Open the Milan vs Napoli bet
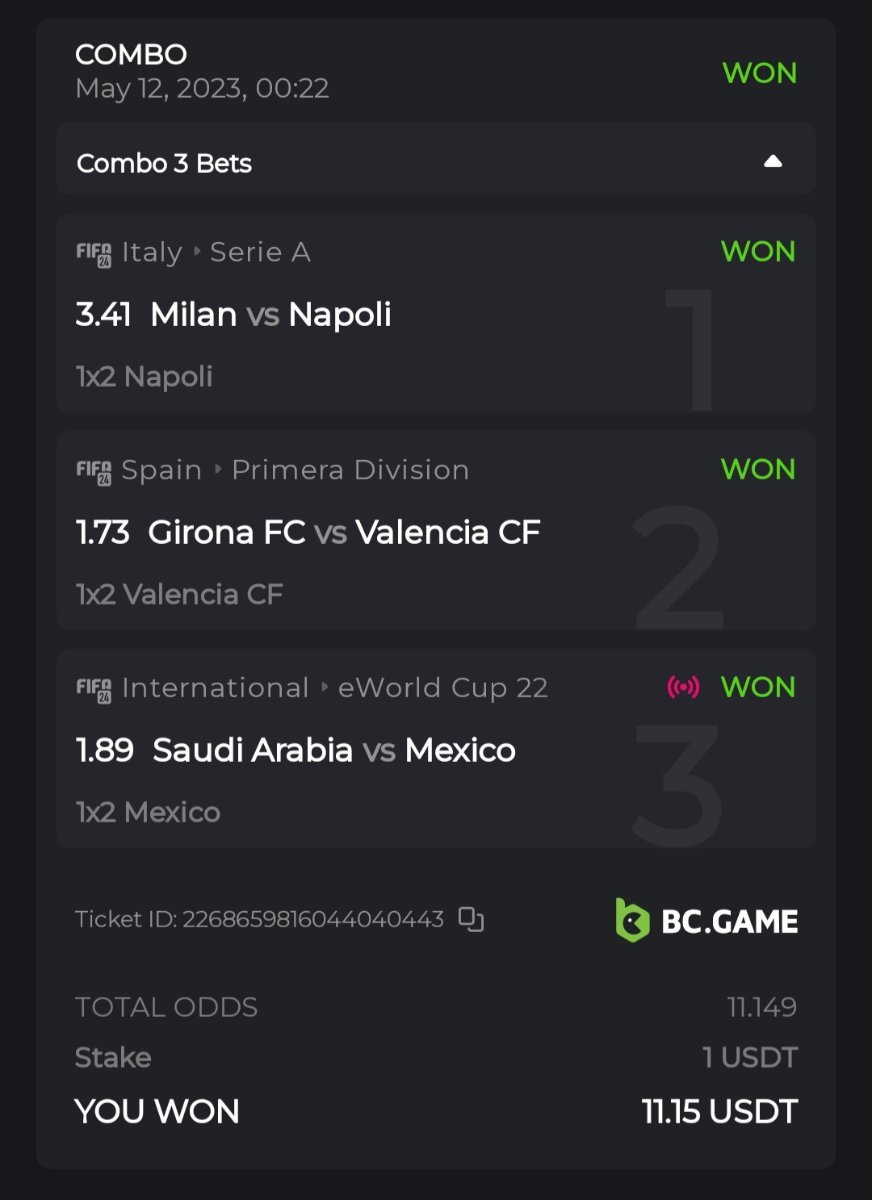This screenshot has height=1200, width=872. [270, 315]
